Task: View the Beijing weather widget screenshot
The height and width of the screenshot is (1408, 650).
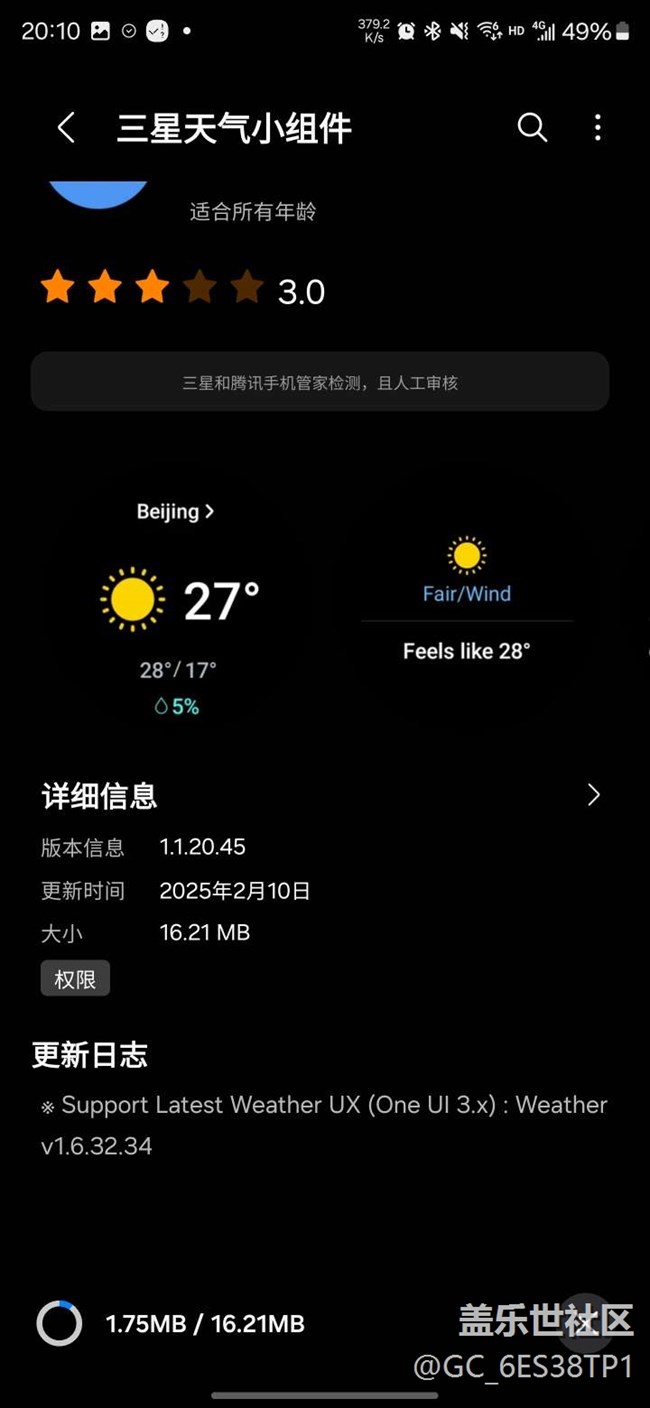Action: 178,605
